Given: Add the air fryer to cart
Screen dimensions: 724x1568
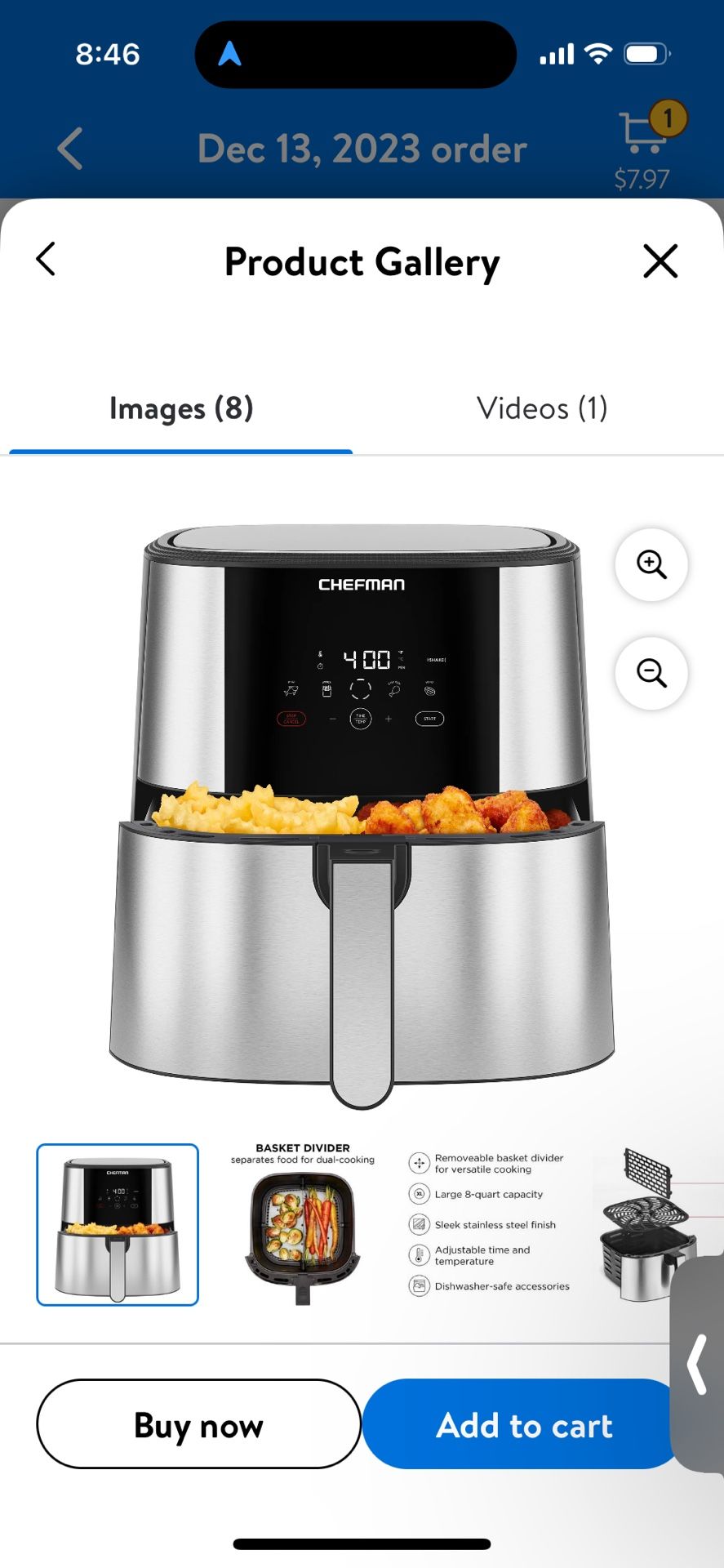Looking at the screenshot, I should [523, 1424].
